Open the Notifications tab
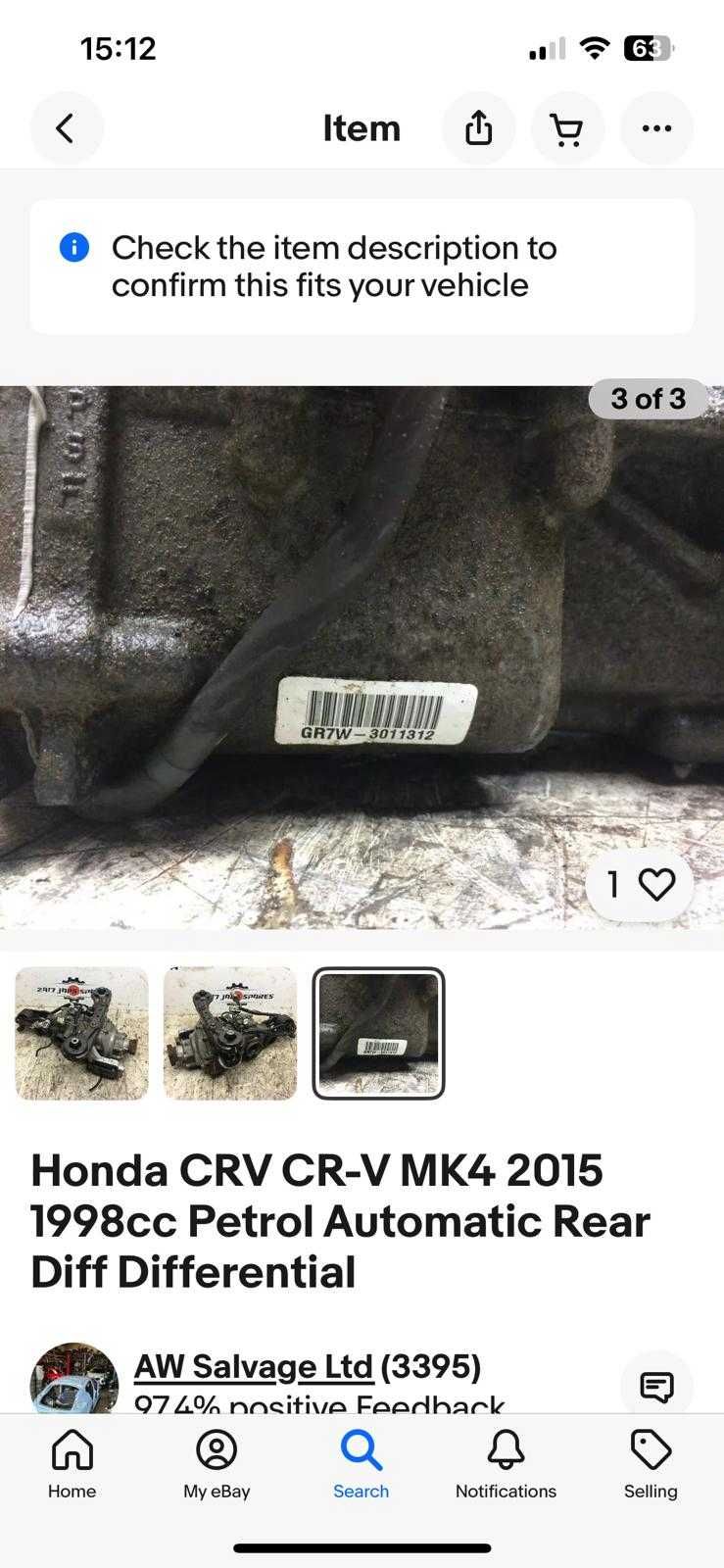The width and height of the screenshot is (724, 1568). (506, 1464)
